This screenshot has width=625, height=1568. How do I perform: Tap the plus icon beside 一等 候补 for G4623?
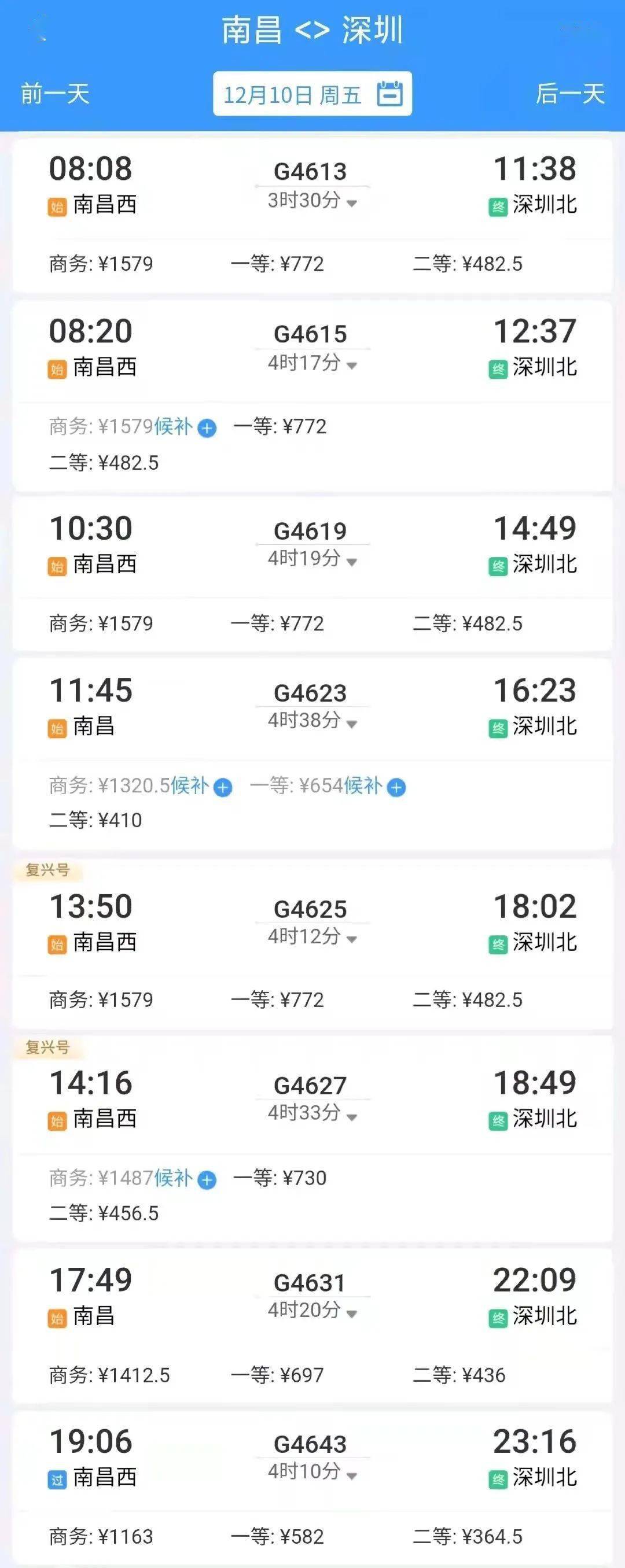pos(396,787)
